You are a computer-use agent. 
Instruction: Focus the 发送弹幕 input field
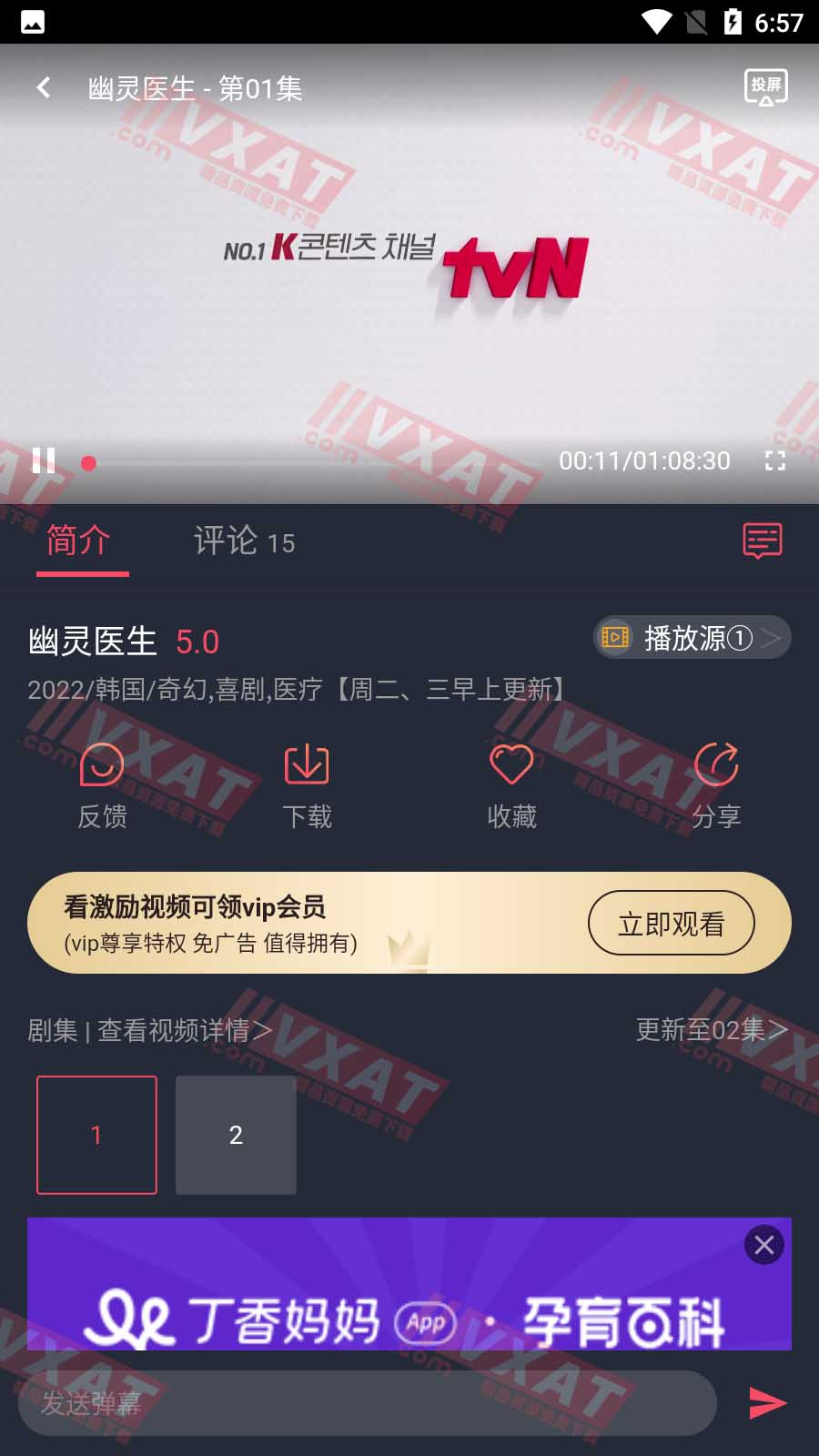368,1403
